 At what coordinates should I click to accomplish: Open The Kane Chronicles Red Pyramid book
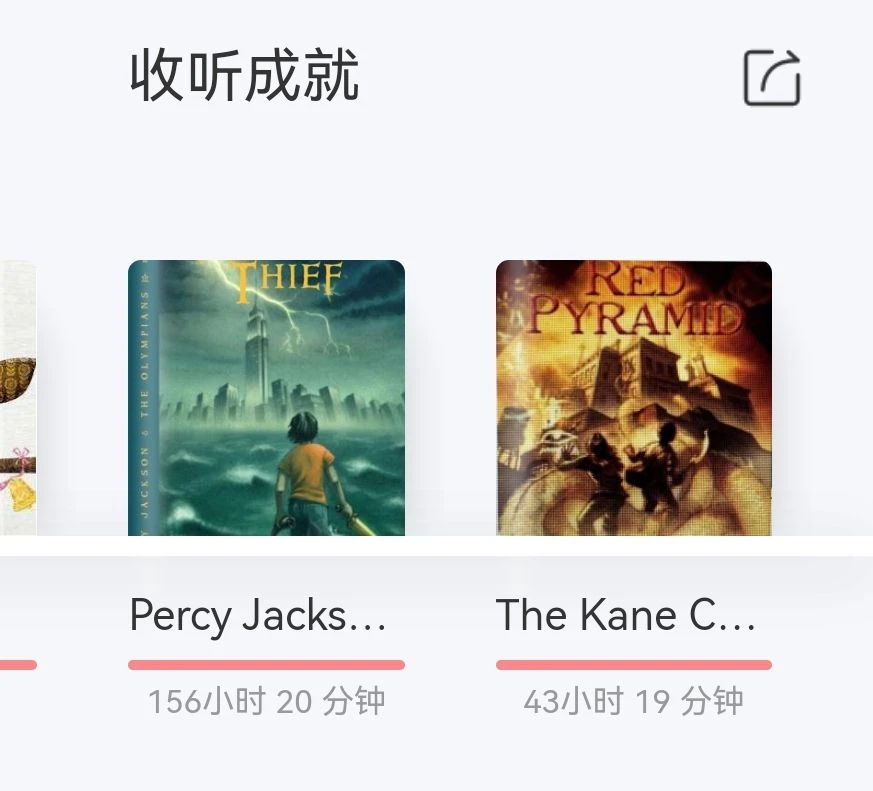pos(634,398)
